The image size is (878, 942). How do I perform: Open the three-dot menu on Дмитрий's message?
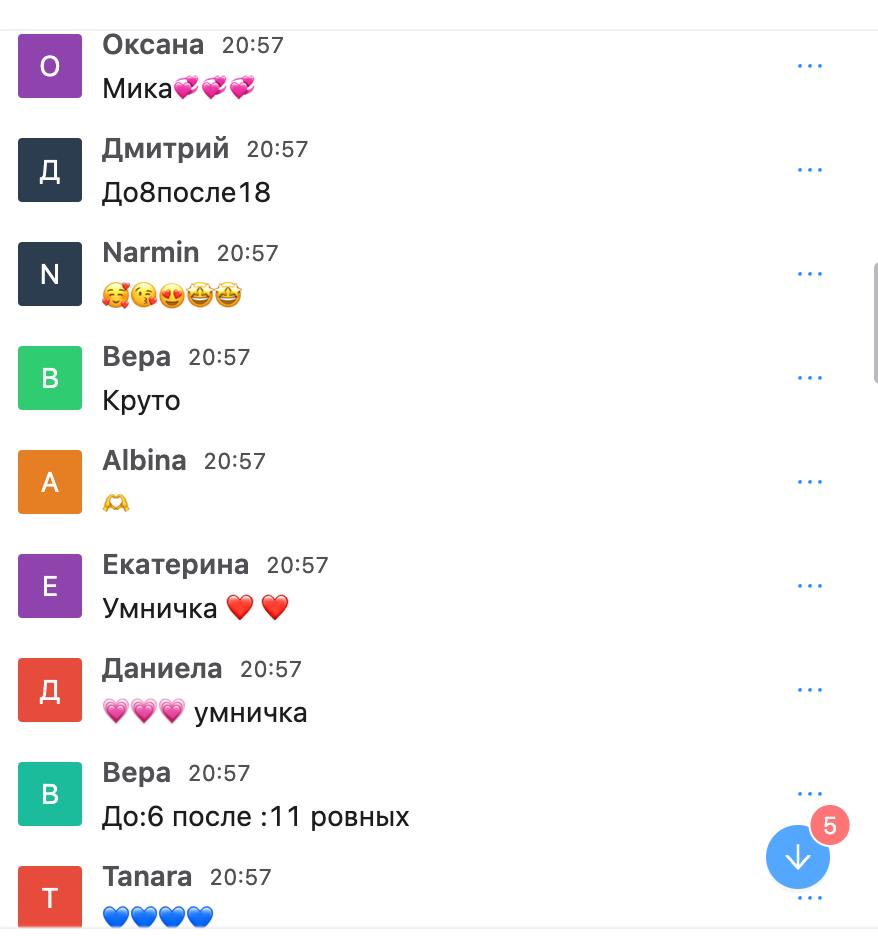point(809,170)
